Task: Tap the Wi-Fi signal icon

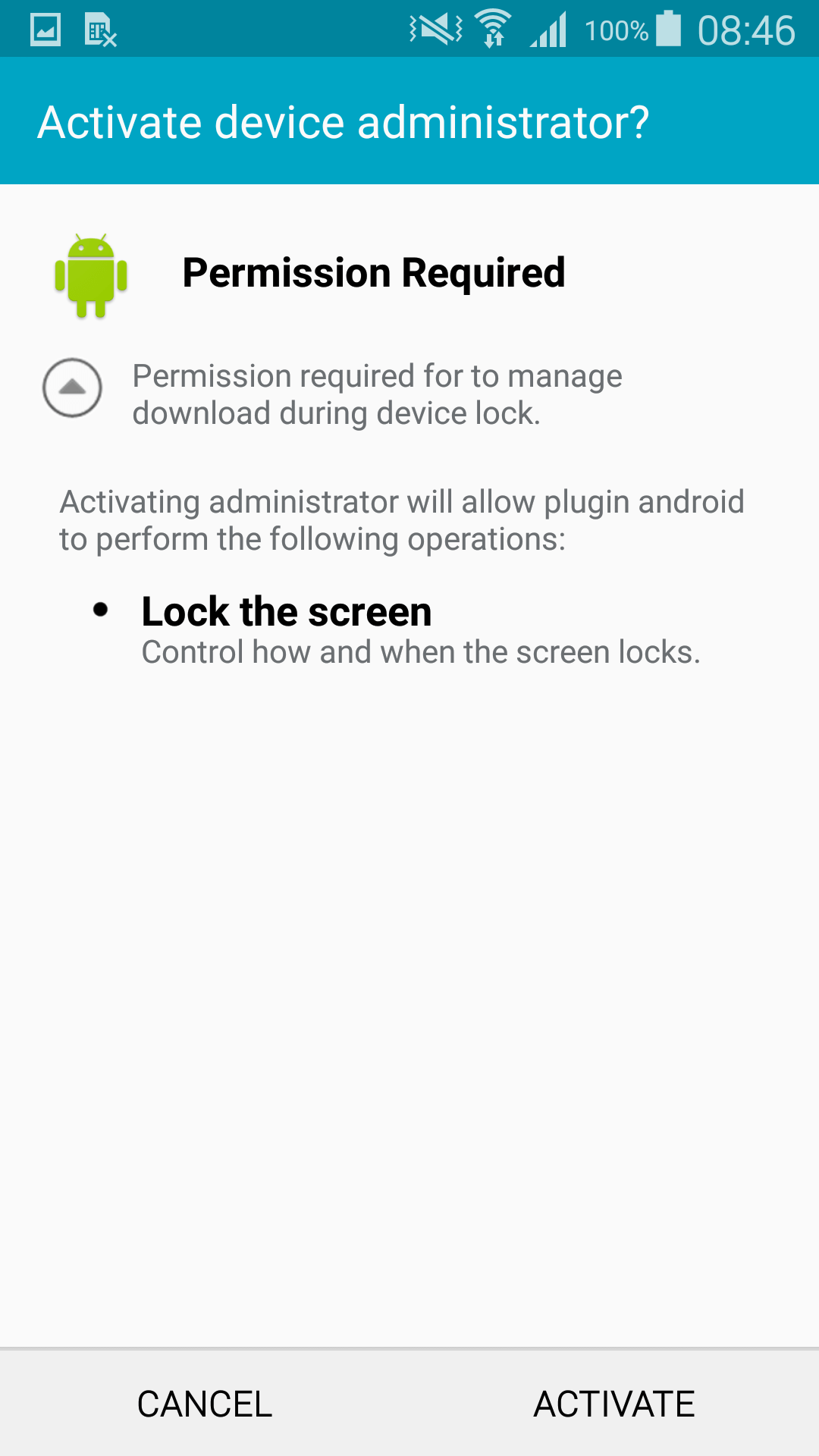Action: pyautogui.click(x=491, y=29)
